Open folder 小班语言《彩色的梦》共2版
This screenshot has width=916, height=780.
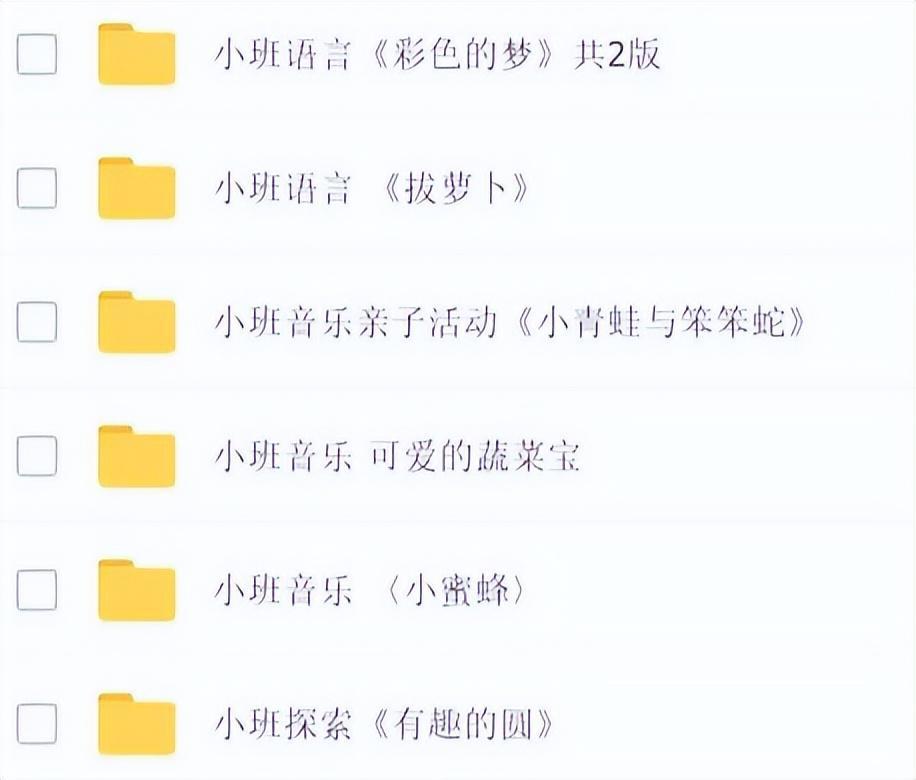pyautogui.click(x=436, y=54)
